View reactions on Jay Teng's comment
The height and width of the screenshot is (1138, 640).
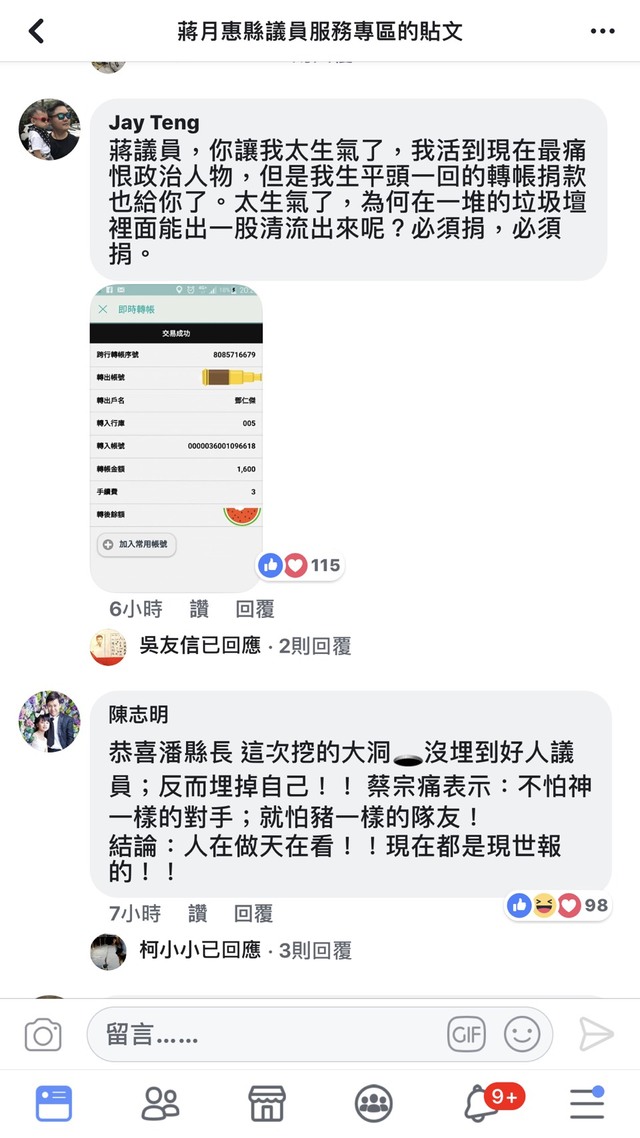[300, 565]
